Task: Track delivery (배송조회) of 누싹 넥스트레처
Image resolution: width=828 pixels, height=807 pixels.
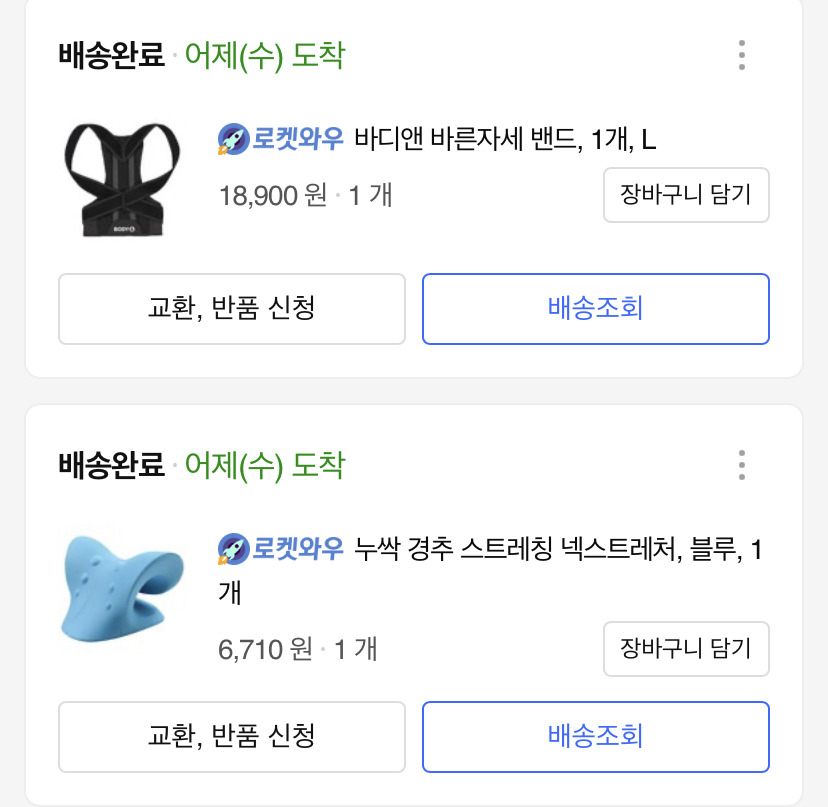Action: (x=595, y=737)
